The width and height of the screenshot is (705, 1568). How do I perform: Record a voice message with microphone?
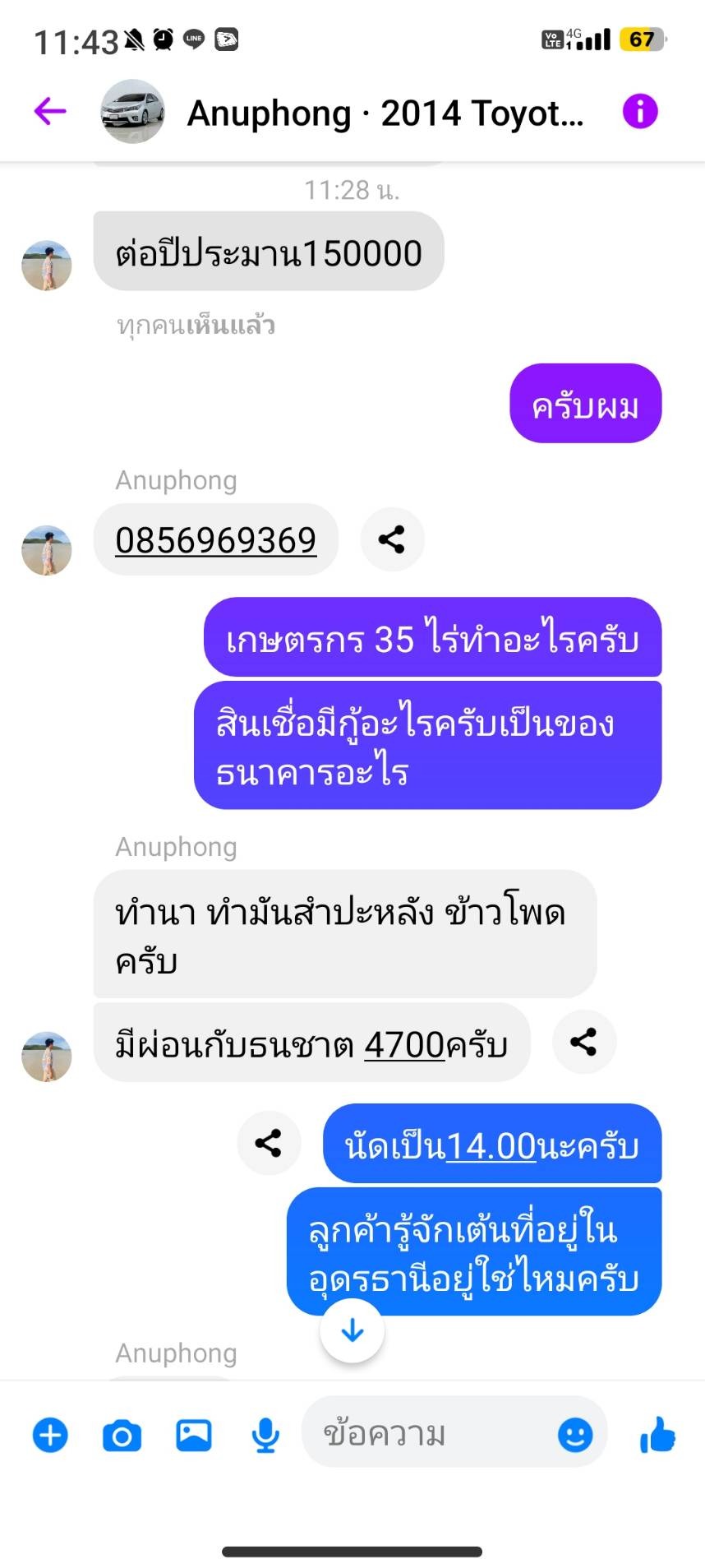[265, 1436]
